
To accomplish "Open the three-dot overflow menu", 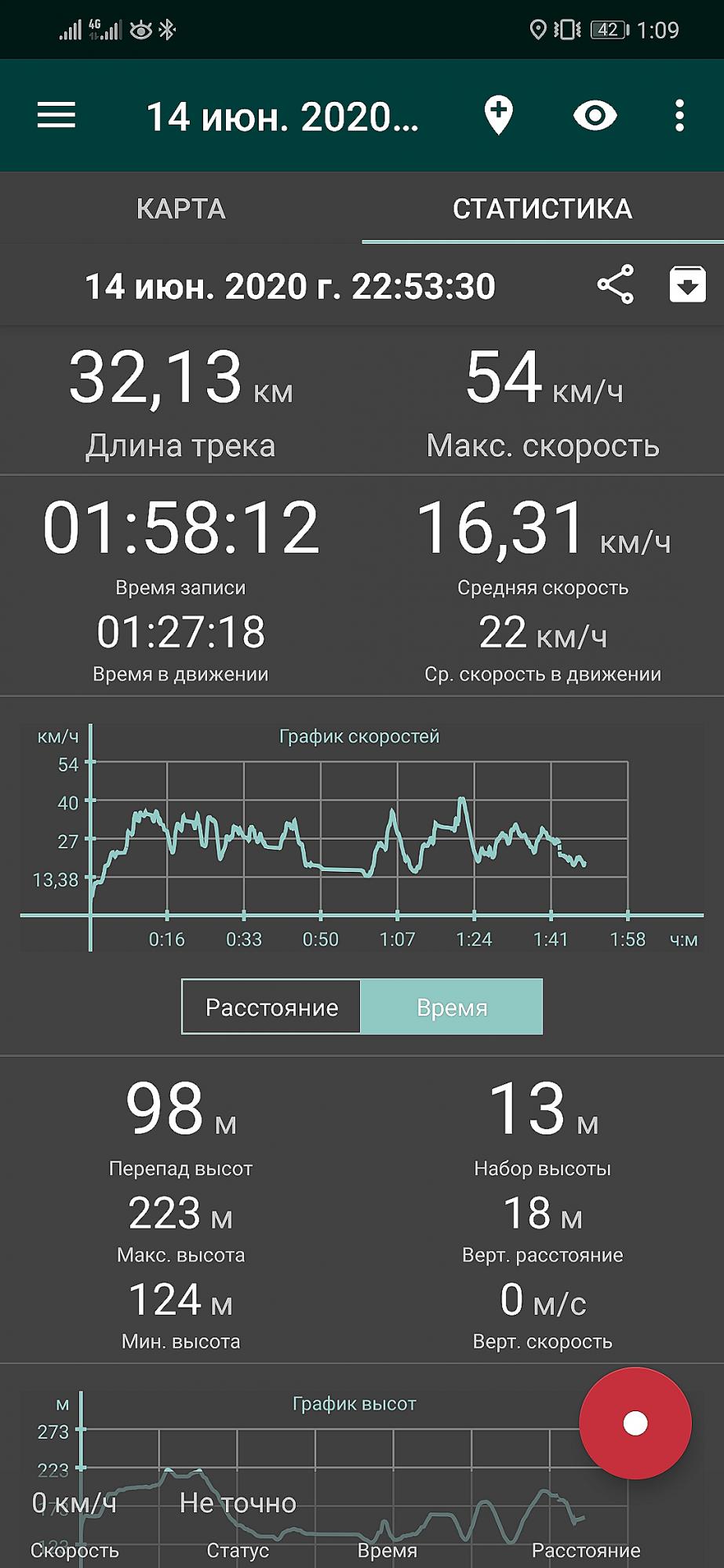I will (x=679, y=116).
